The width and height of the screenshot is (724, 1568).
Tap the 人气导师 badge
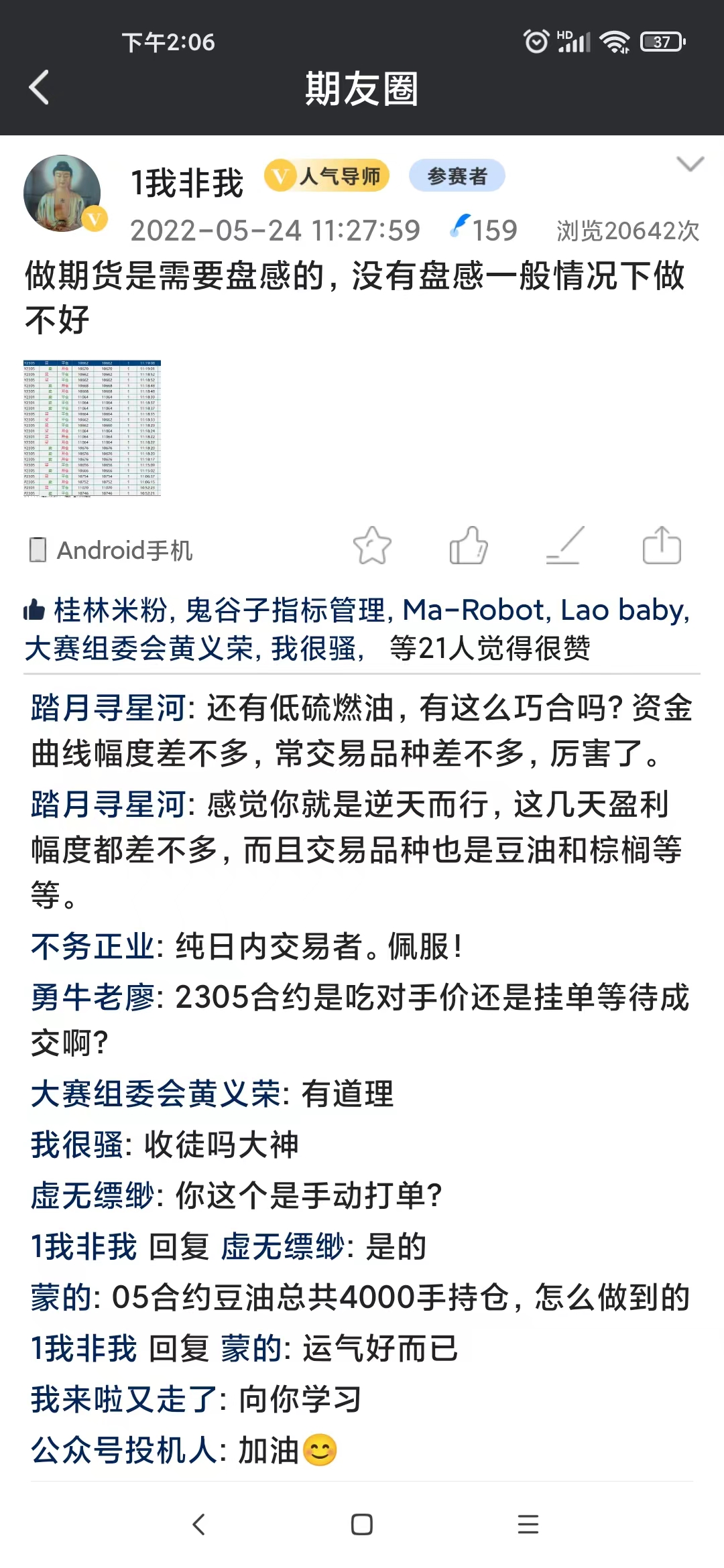328,176
